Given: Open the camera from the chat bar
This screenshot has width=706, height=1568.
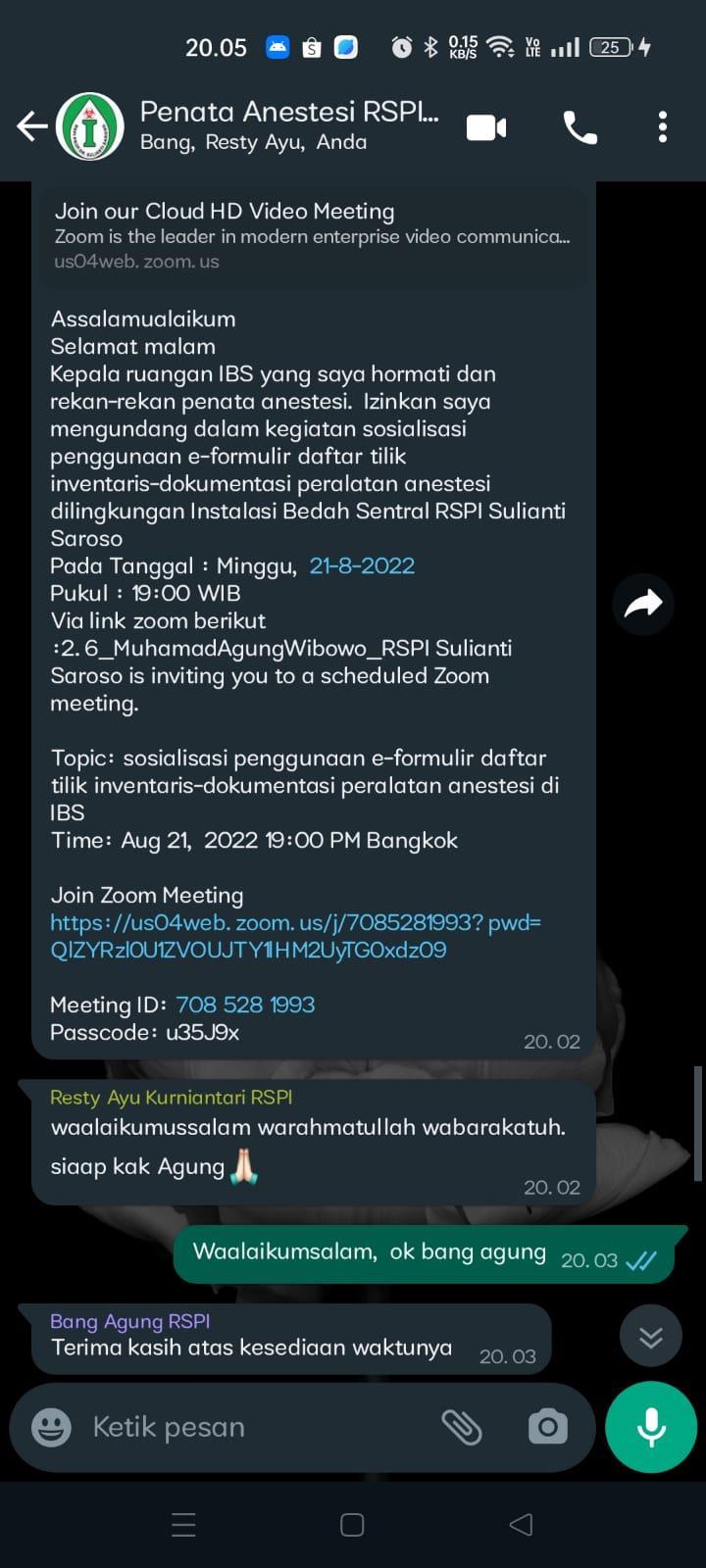Looking at the screenshot, I should [547, 1427].
